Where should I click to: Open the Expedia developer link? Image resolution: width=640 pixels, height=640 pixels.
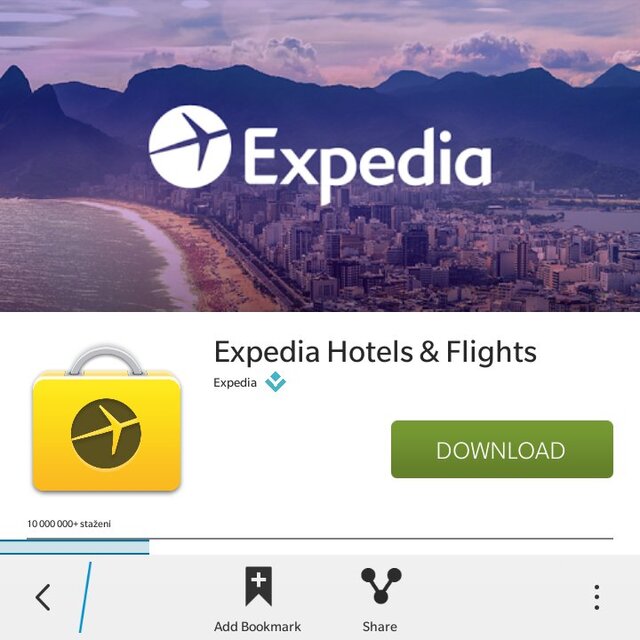point(236,382)
